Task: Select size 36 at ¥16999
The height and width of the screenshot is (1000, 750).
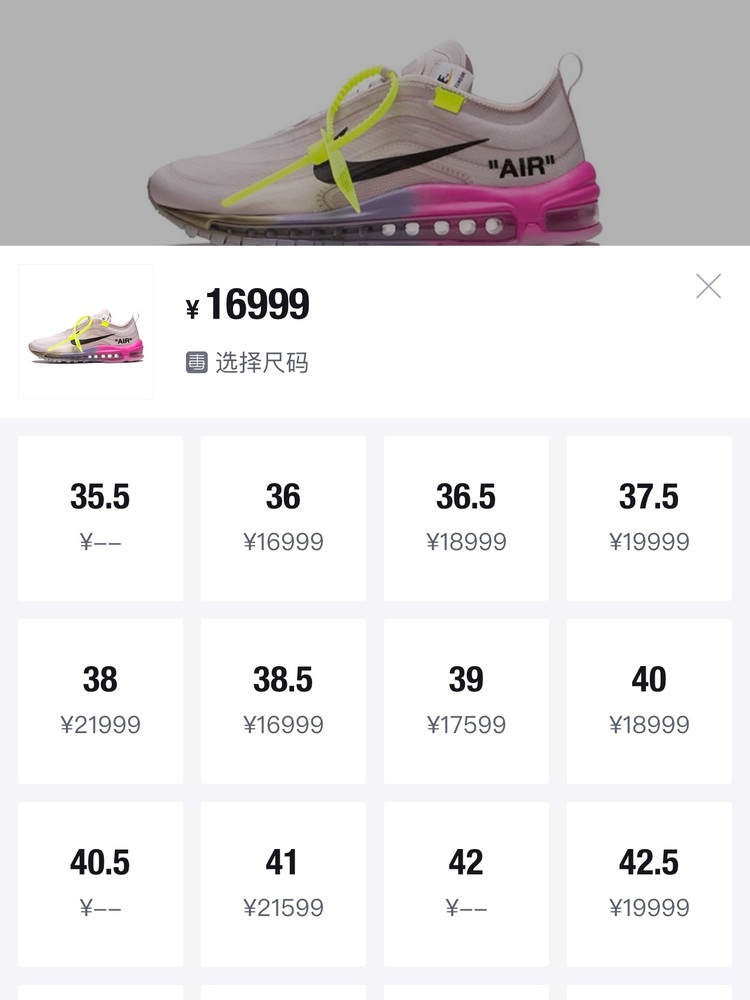Action: 283,518
